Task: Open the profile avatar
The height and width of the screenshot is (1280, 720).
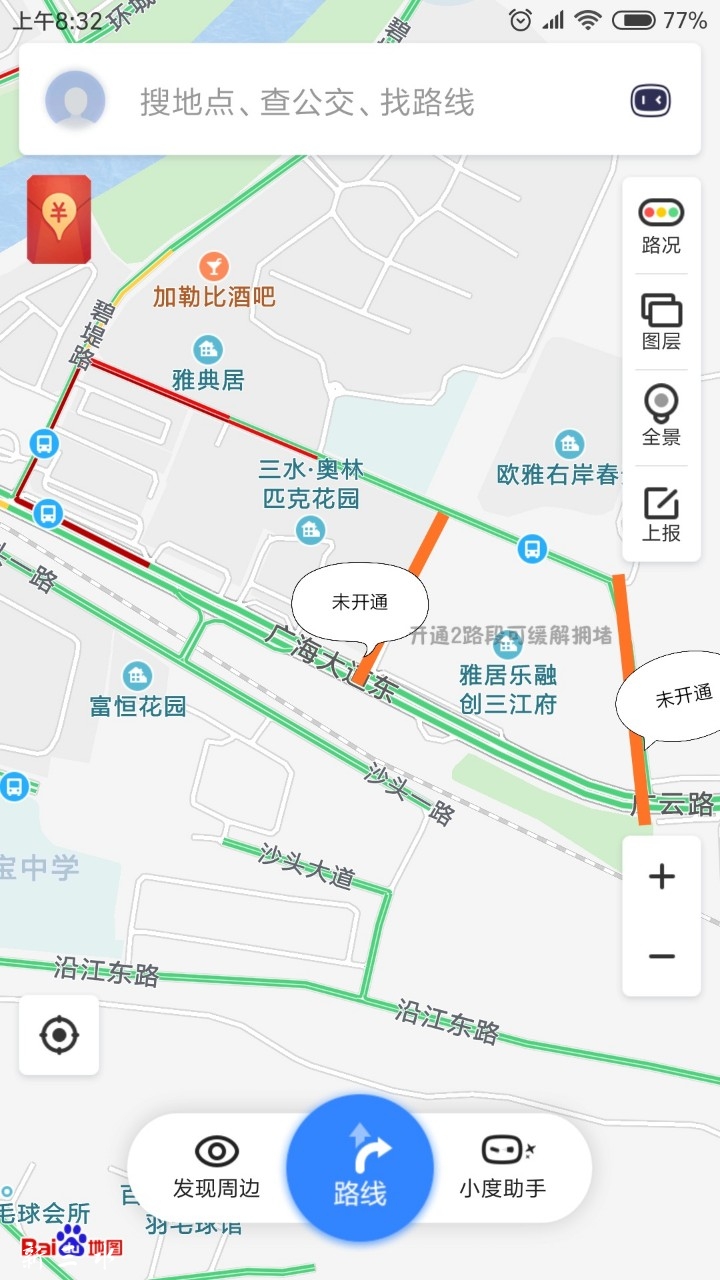Action: (75, 100)
